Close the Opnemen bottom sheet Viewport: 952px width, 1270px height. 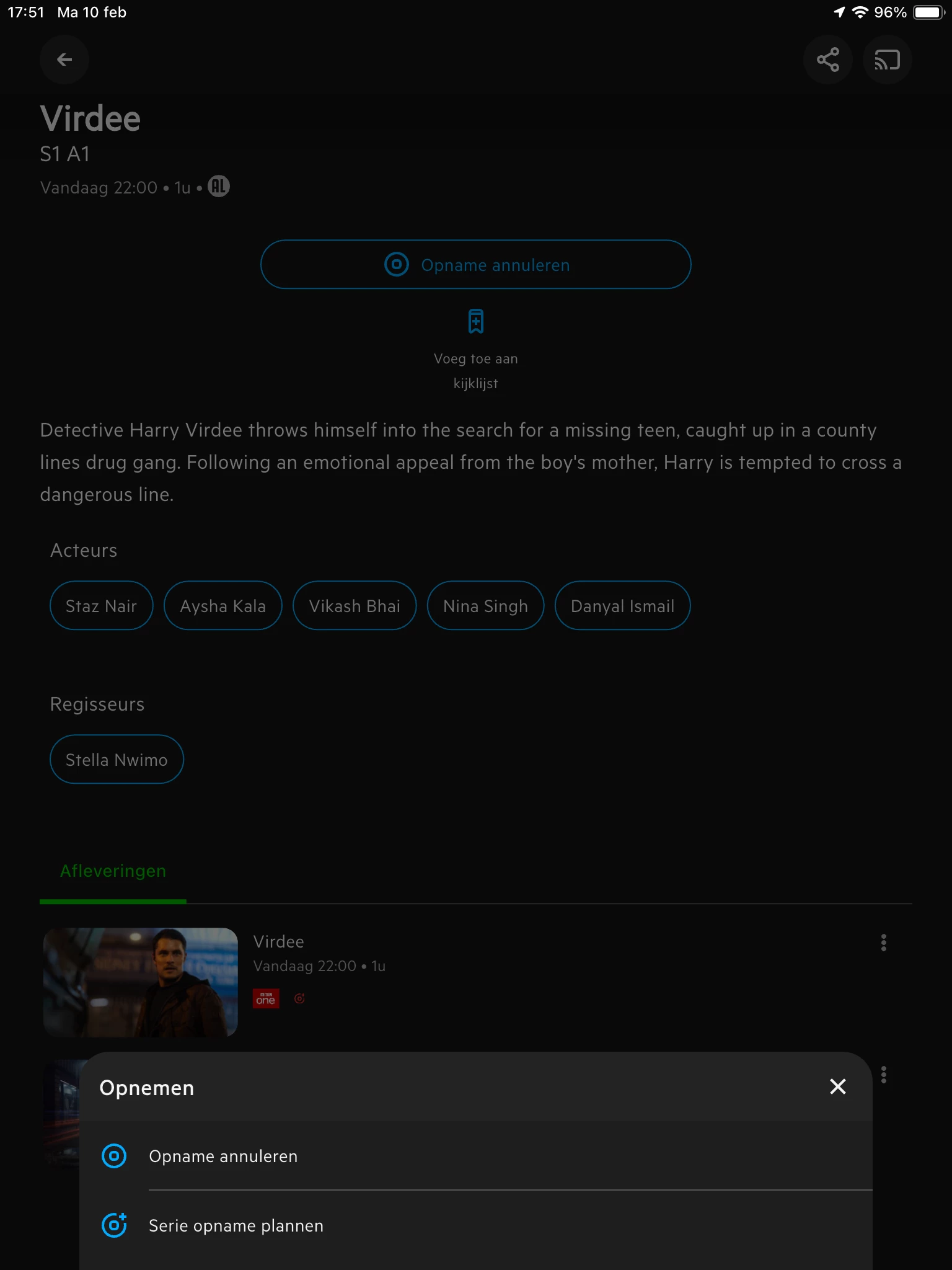click(x=837, y=1086)
